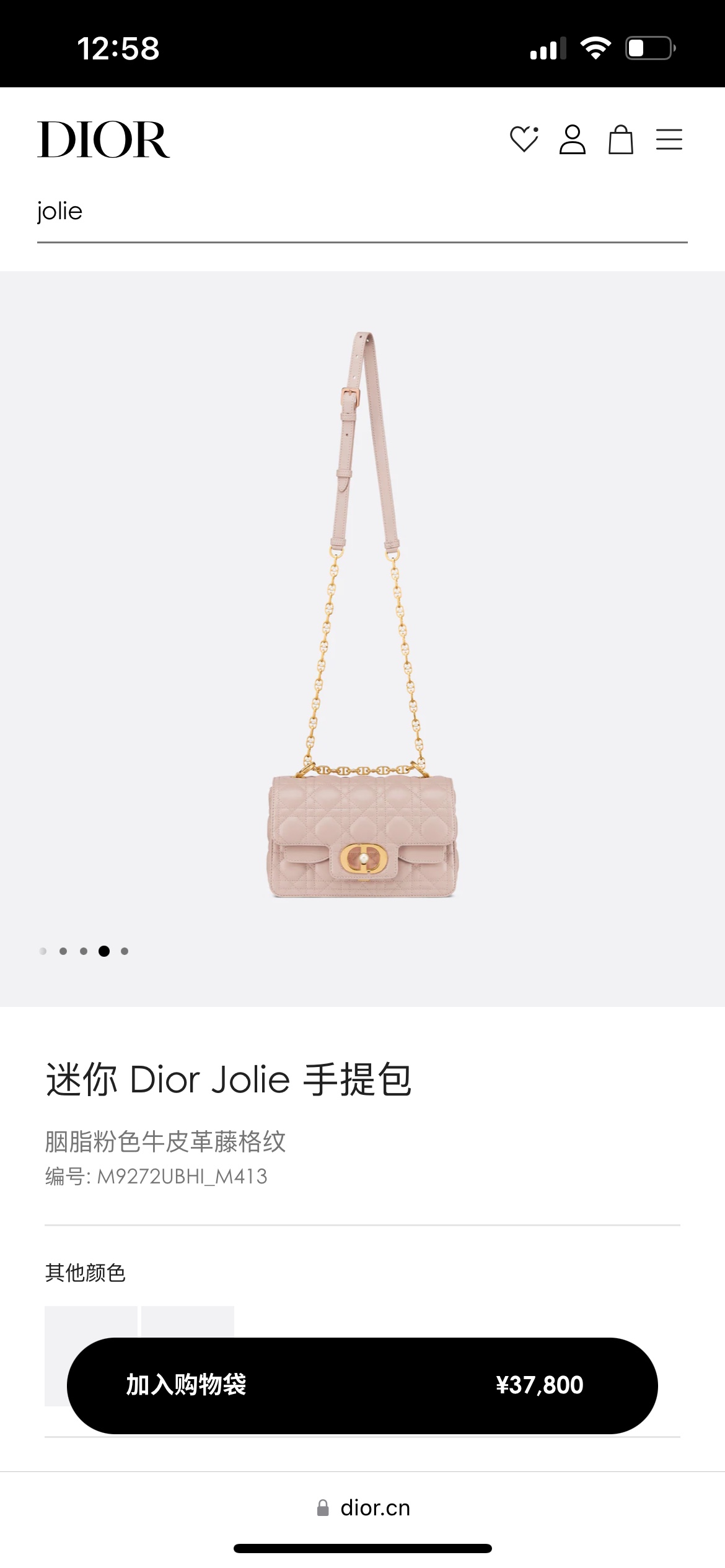Screen dimensions: 725x1568
Task: Open the wishlist heart icon
Action: [x=524, y=139]
